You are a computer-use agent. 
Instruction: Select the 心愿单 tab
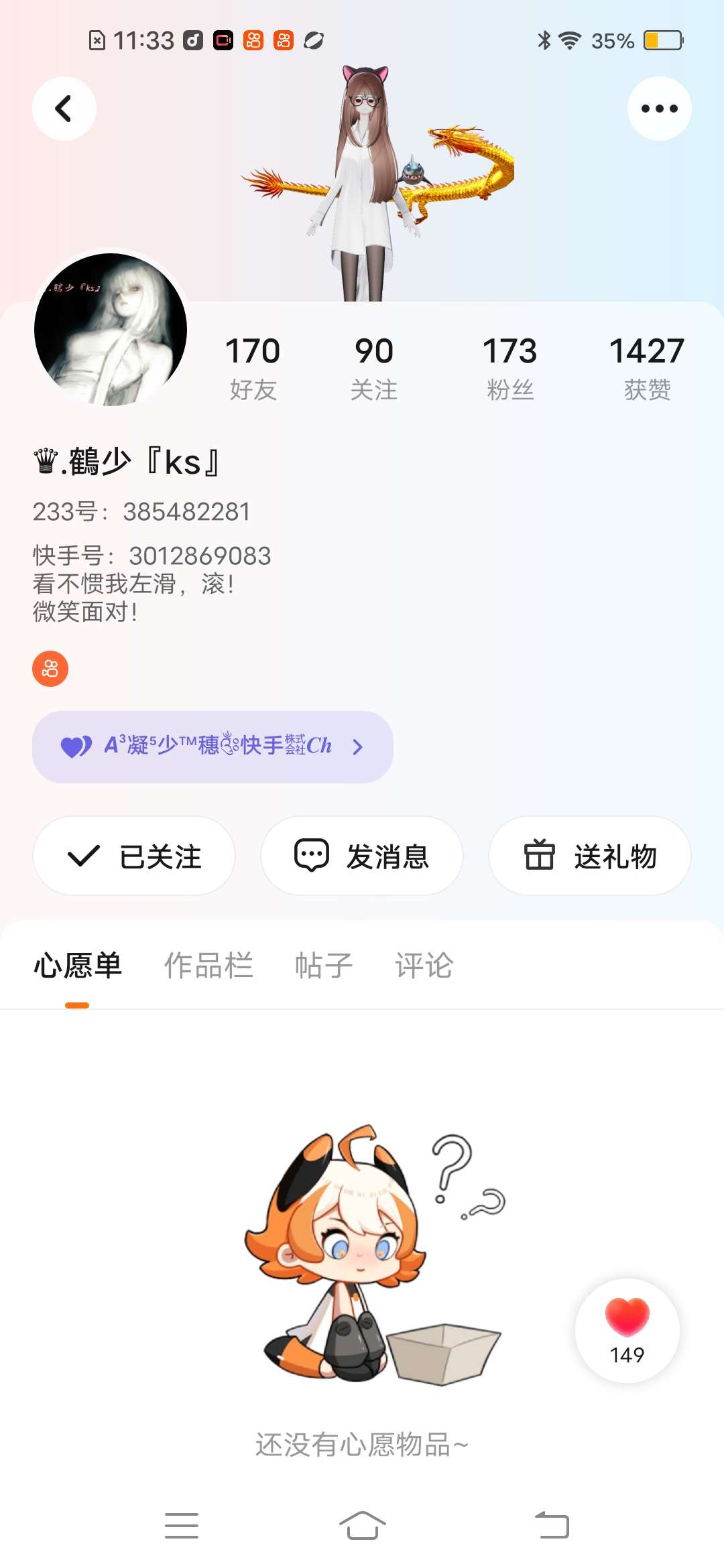(78, 966)
